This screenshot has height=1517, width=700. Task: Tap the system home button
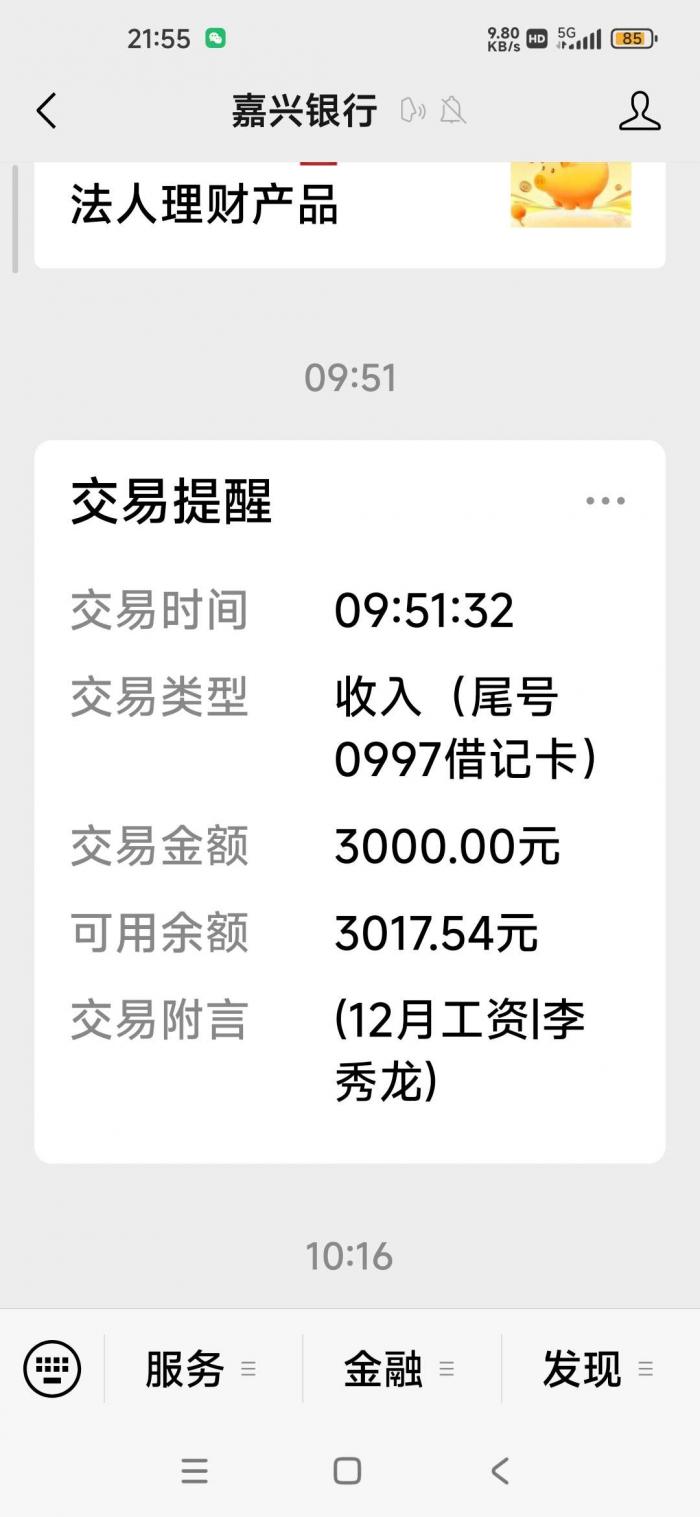click(347, 1470)
